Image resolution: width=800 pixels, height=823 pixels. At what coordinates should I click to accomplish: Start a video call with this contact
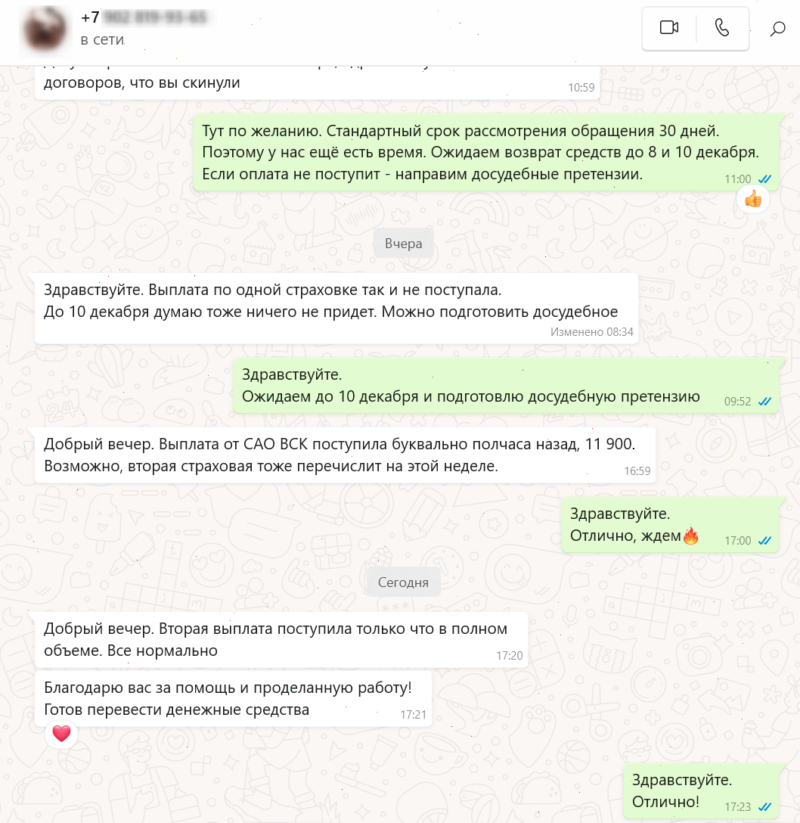[x=669, y=28]
